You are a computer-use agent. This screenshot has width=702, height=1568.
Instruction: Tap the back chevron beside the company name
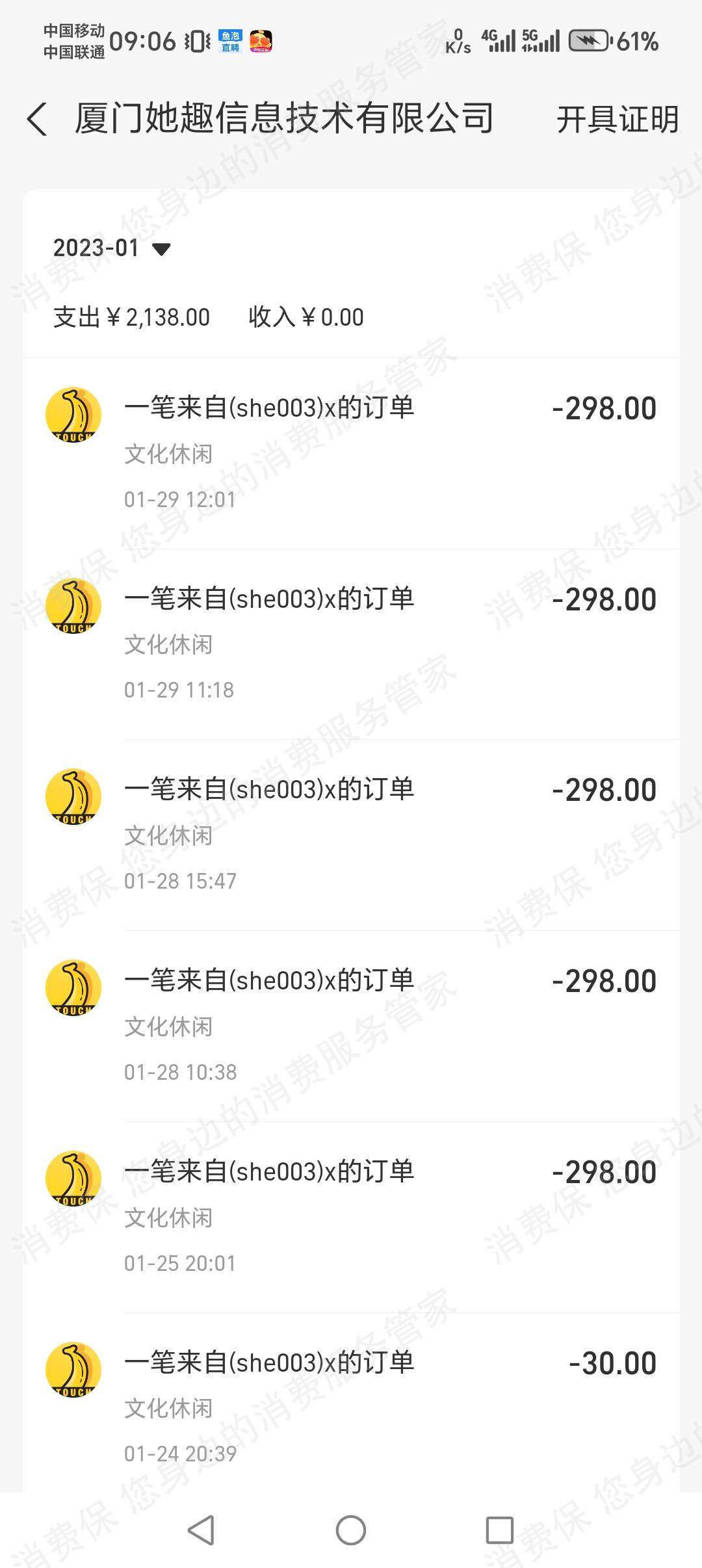click(x=37, y=119)
